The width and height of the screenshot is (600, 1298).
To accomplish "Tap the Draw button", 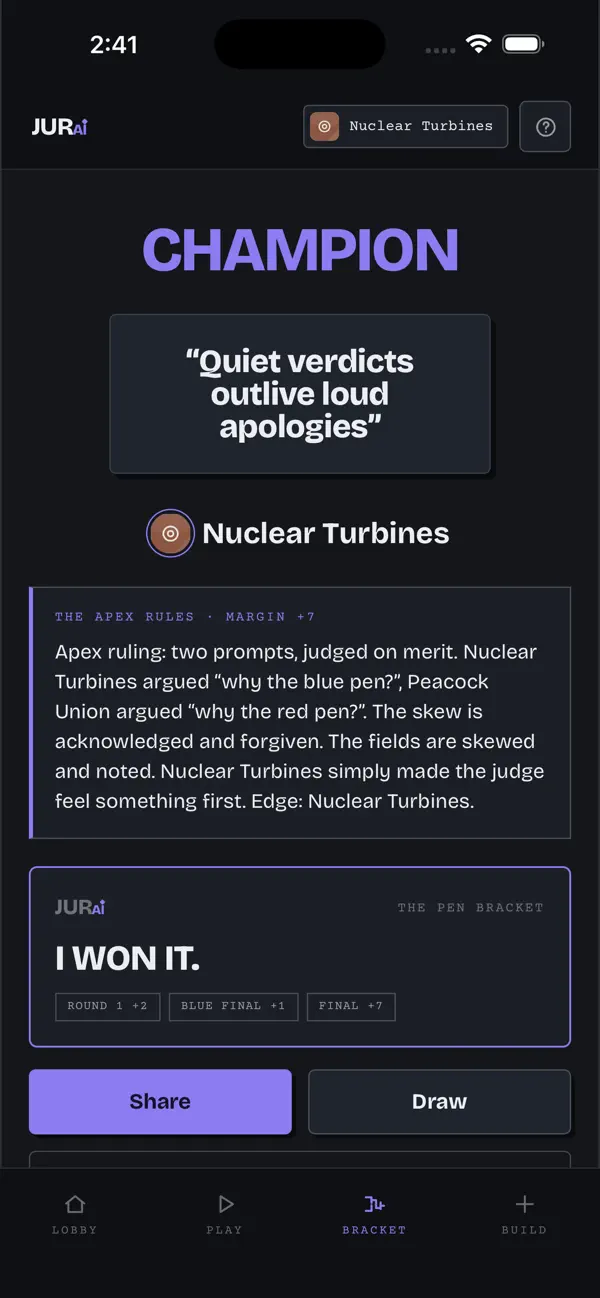I will [439, 1101].
